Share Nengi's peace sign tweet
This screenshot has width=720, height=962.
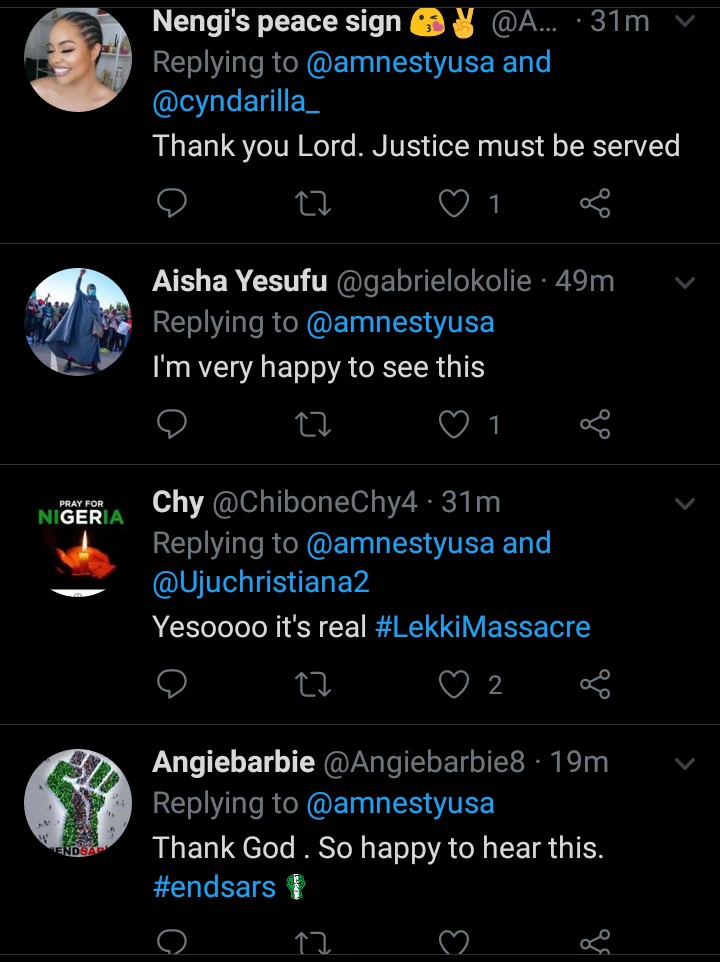tap(595, 204)
